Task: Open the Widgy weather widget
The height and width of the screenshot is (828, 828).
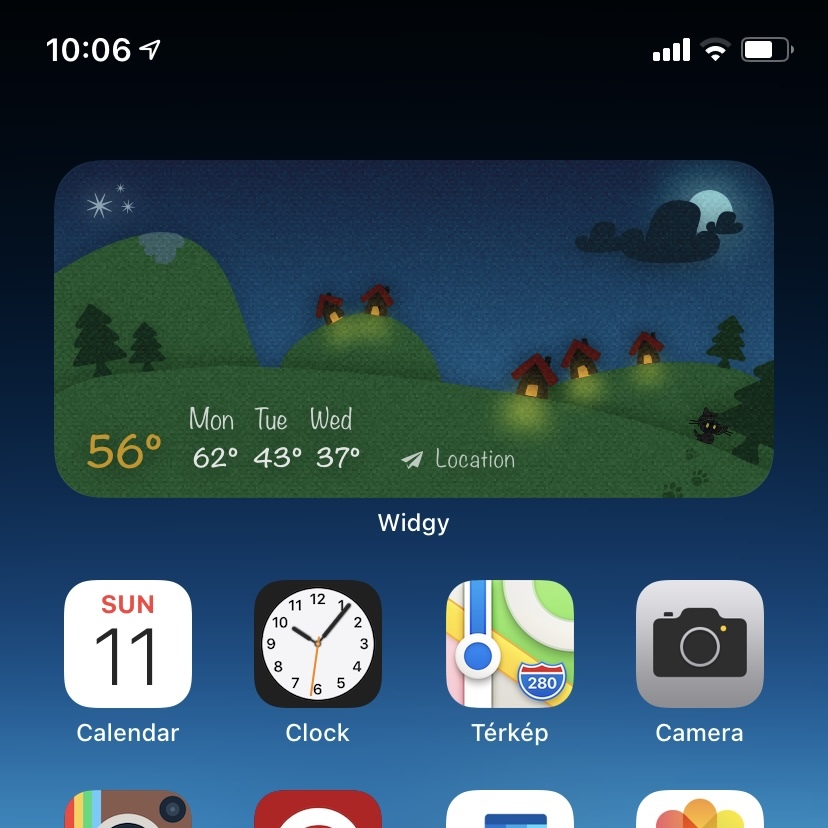Action: (x=413, y=328)
